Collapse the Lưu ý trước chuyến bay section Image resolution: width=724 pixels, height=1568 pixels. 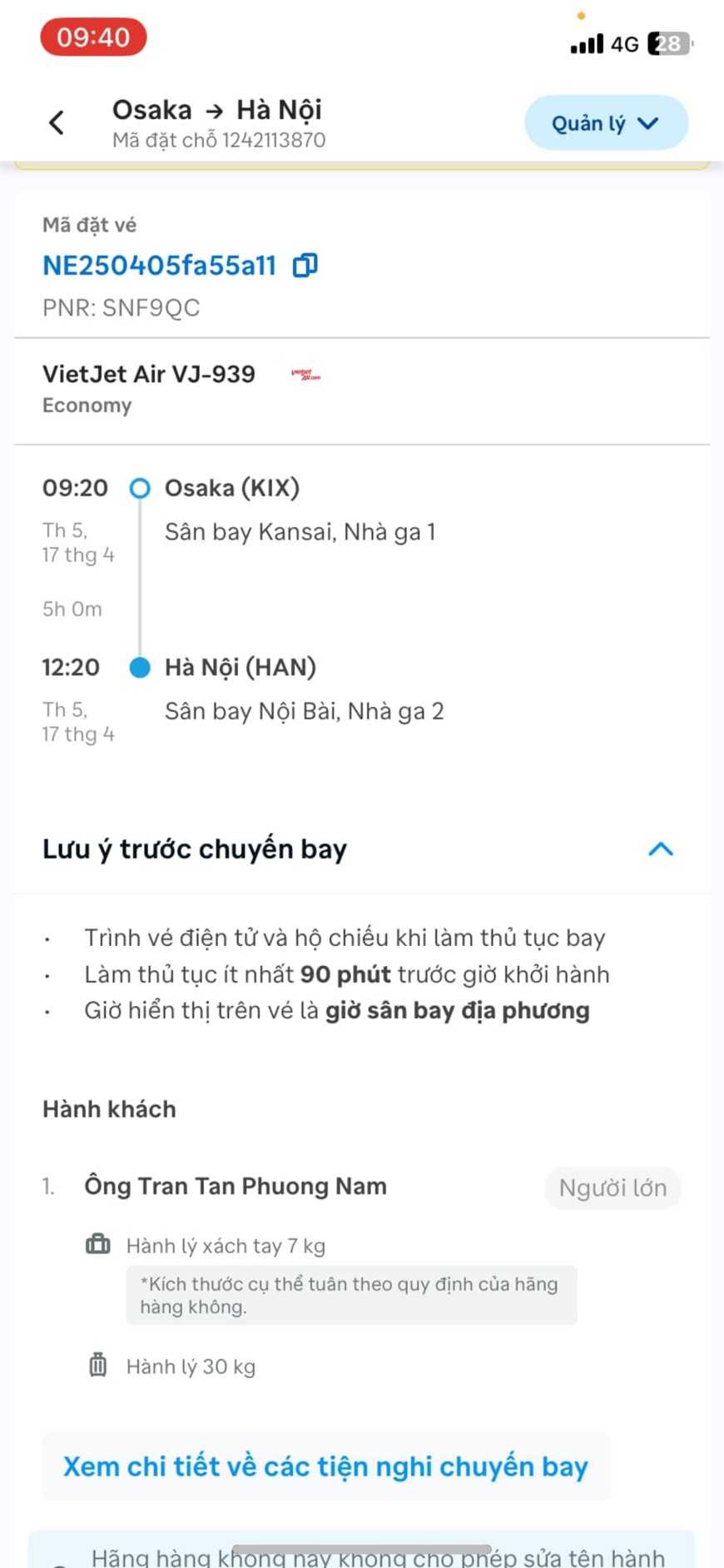660,849
